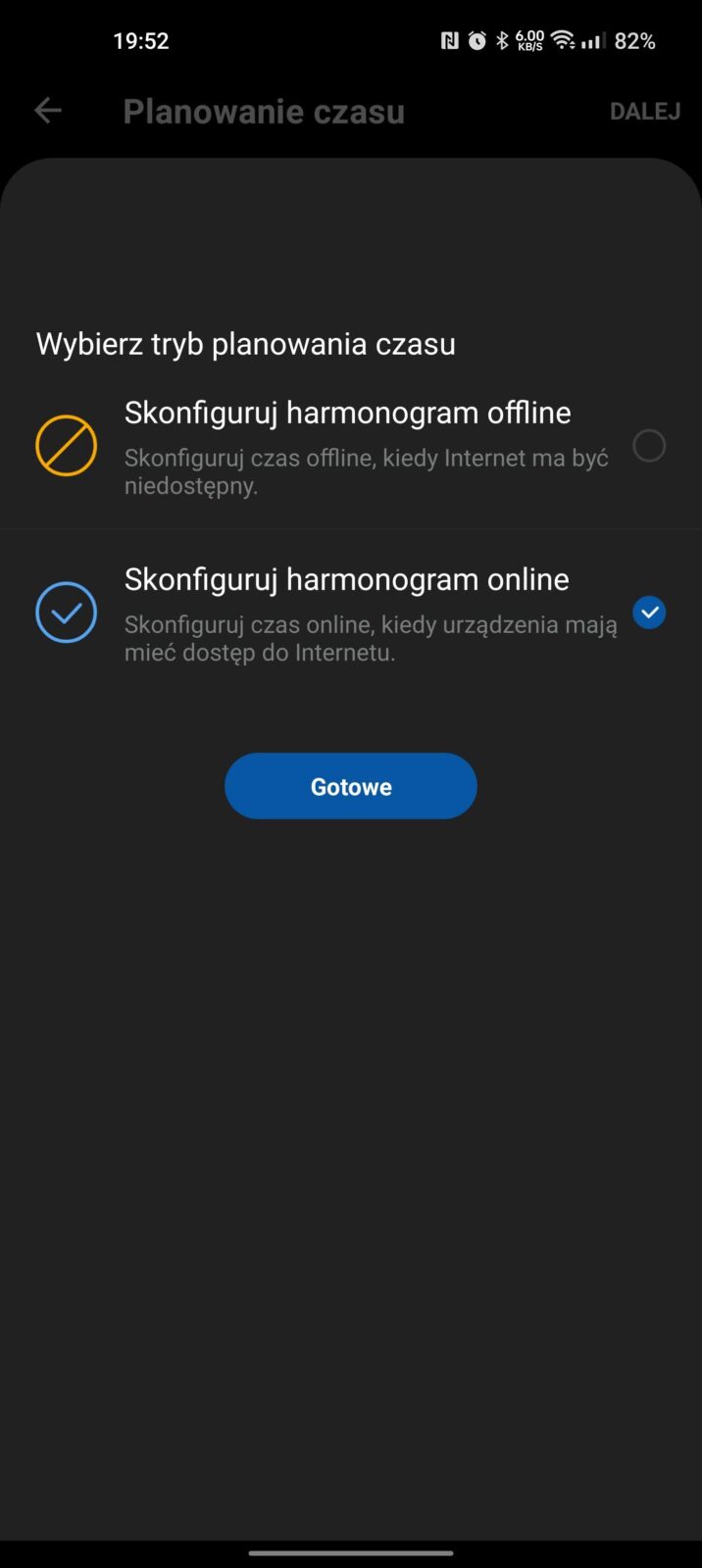Select the offline harmonogram radio button

click(648, 446)
